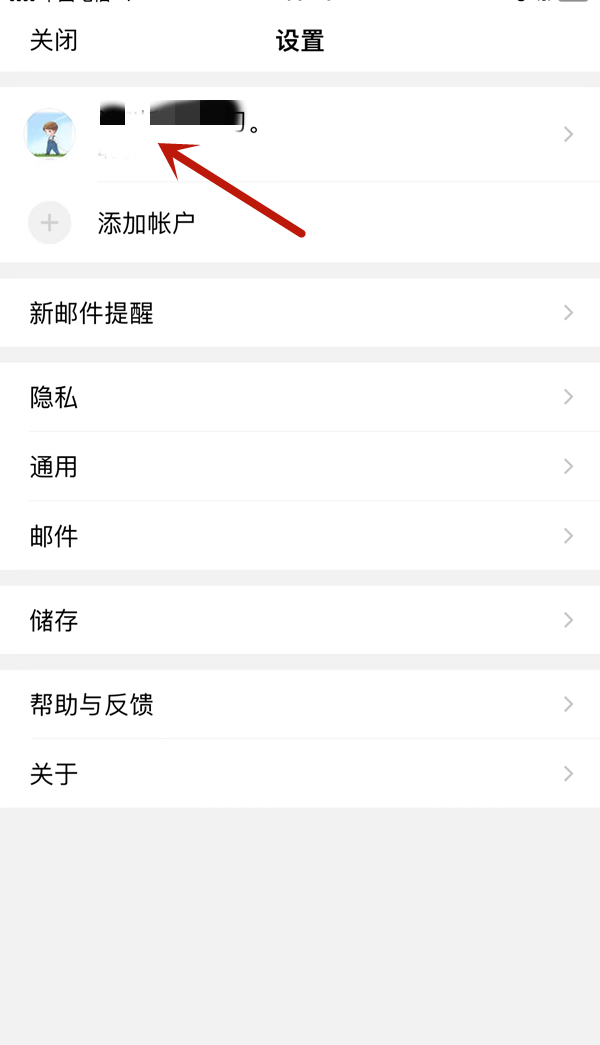
Task: Open 新邮件提醒 settings
Action: pos(300,313)
